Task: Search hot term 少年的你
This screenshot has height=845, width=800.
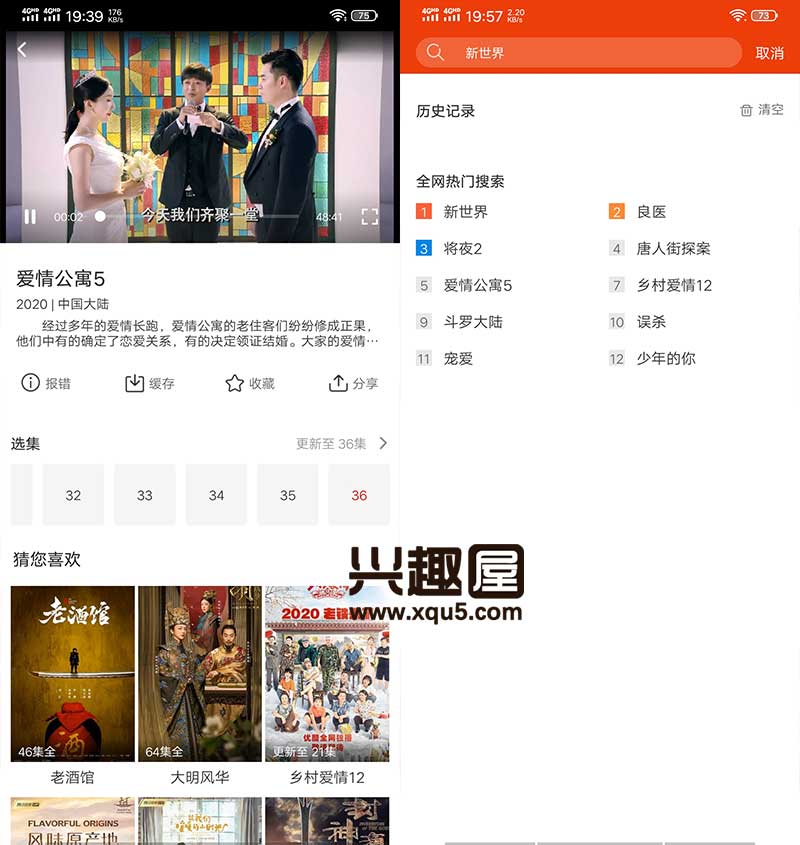Action: (666, 358)
